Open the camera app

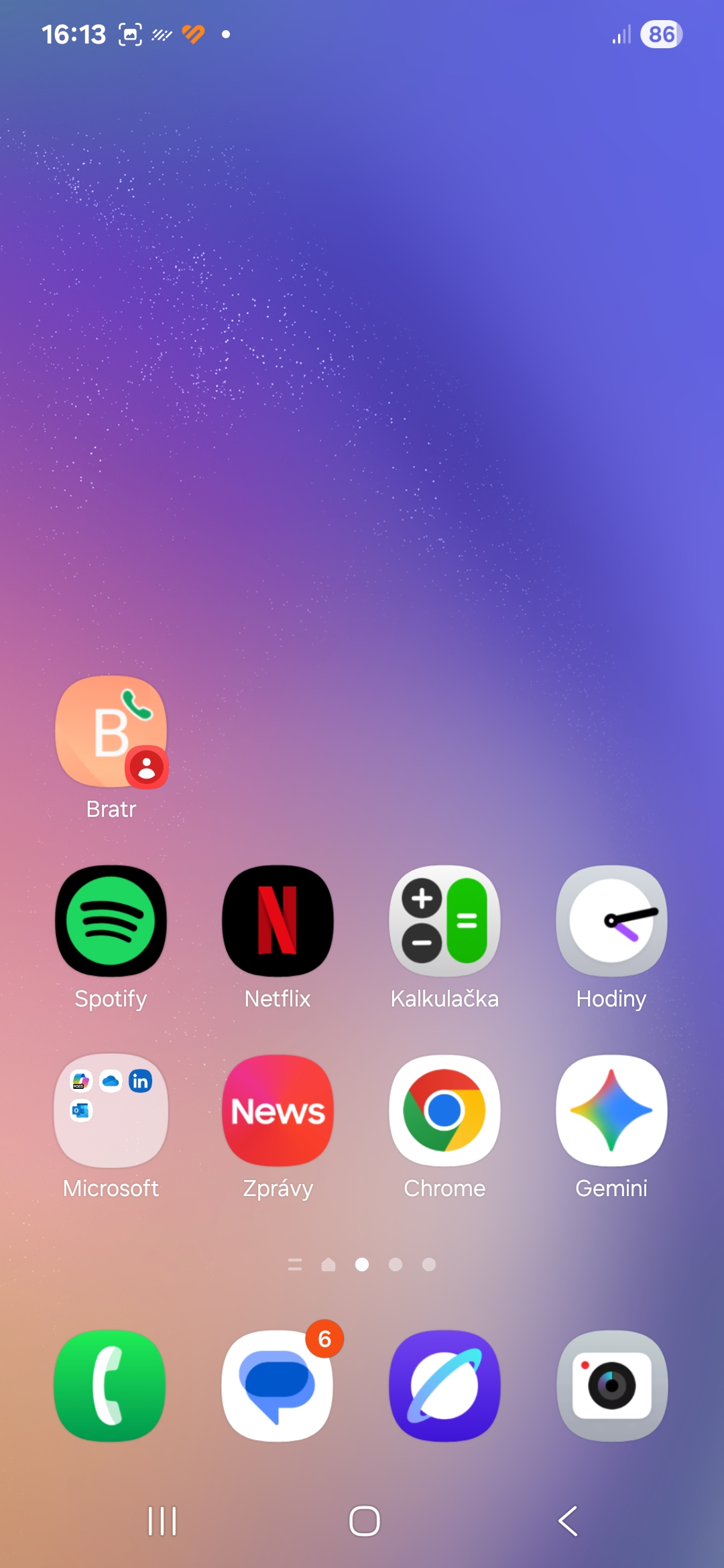tap(611, 1386)
